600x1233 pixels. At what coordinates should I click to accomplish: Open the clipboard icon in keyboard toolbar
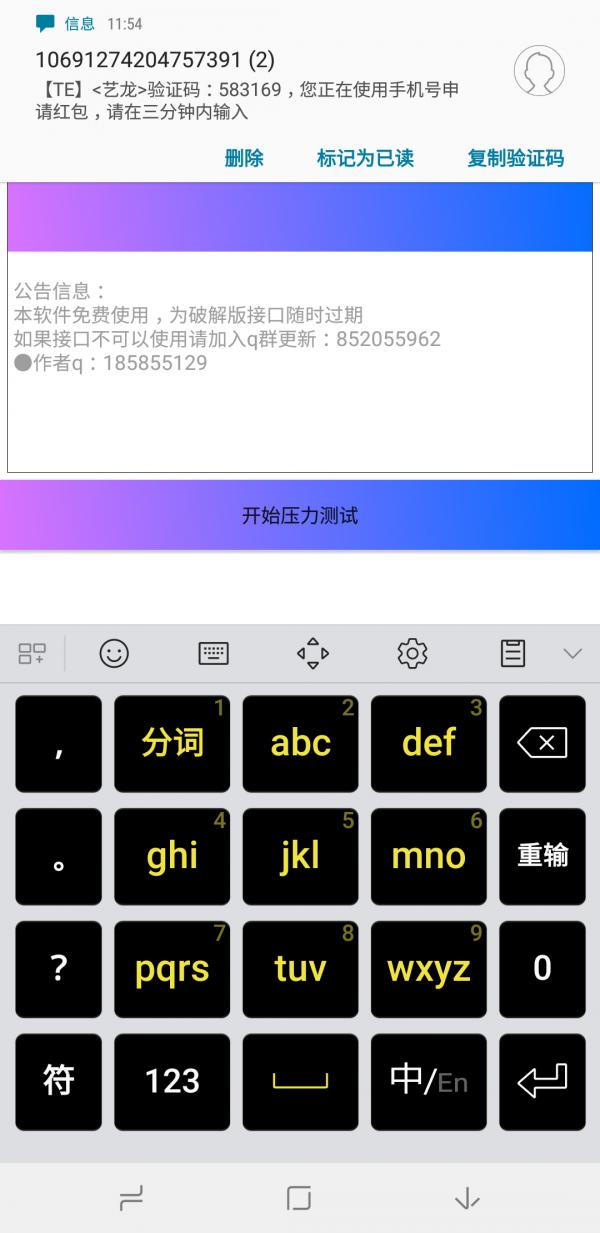point(512,654)
